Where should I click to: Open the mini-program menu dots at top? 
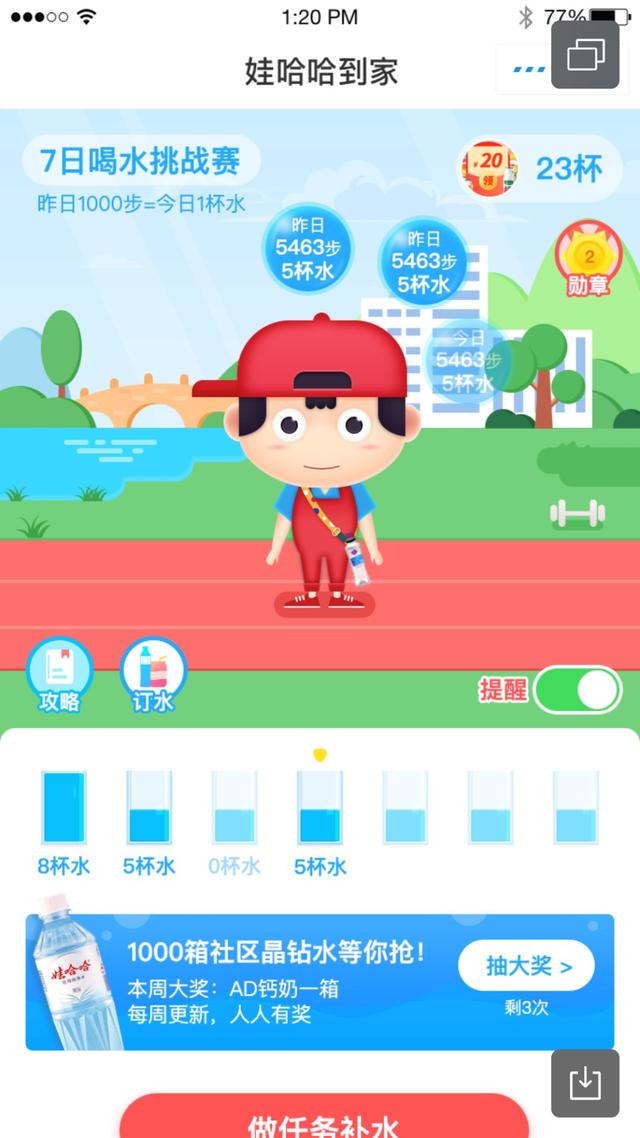(x=528, y=69)
